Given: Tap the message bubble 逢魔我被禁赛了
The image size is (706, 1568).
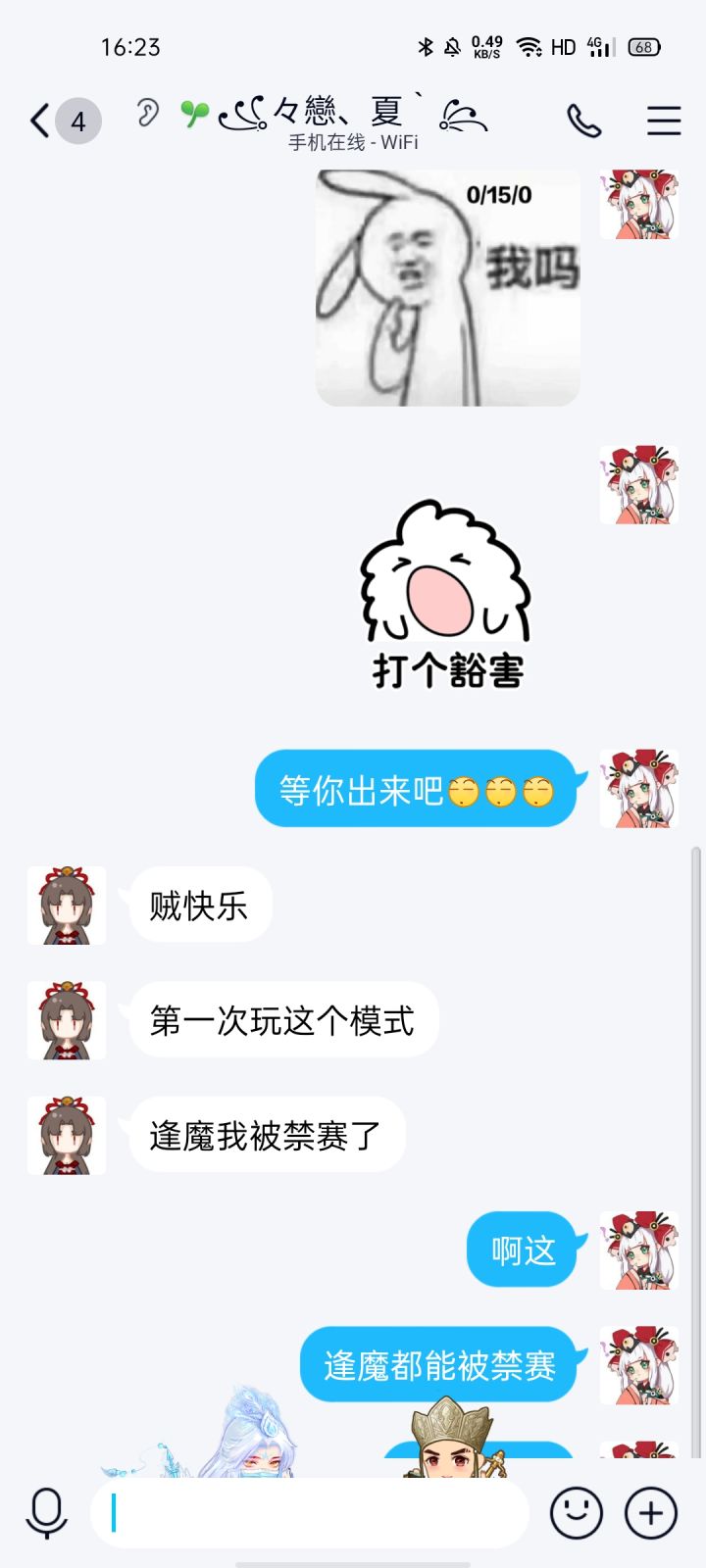Looking at the screenshot, I should [x=266, y=1134].
